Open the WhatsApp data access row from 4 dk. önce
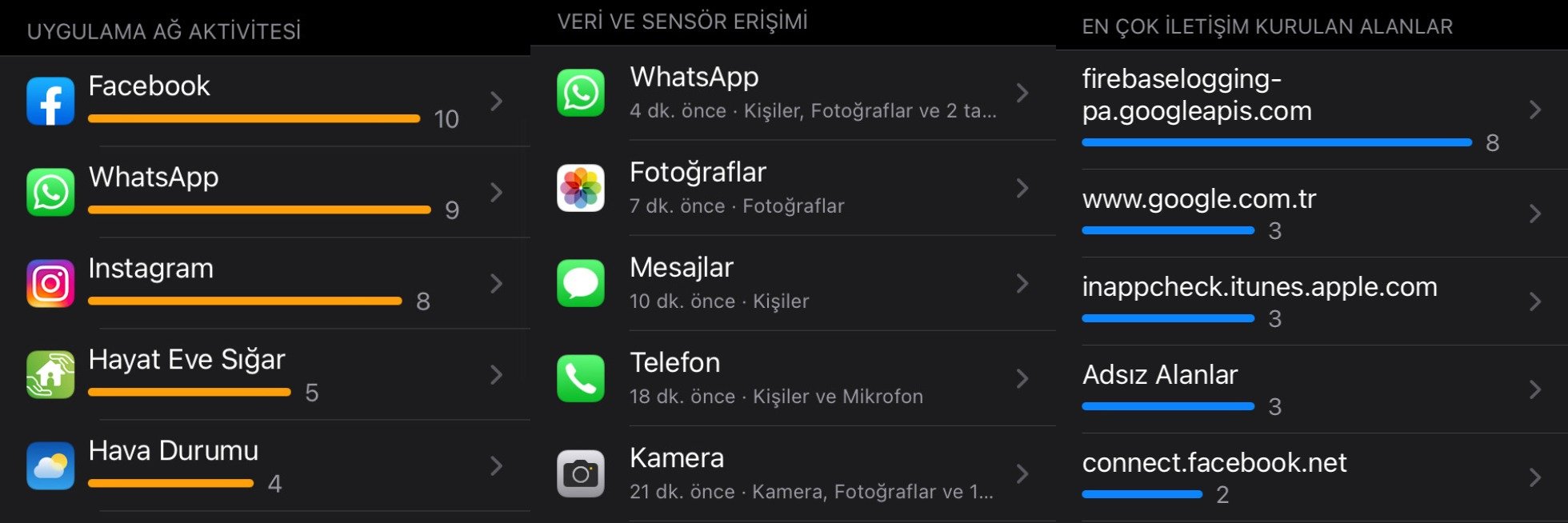The width and height of the screenshot is (1568, 523). coord(792,94)
